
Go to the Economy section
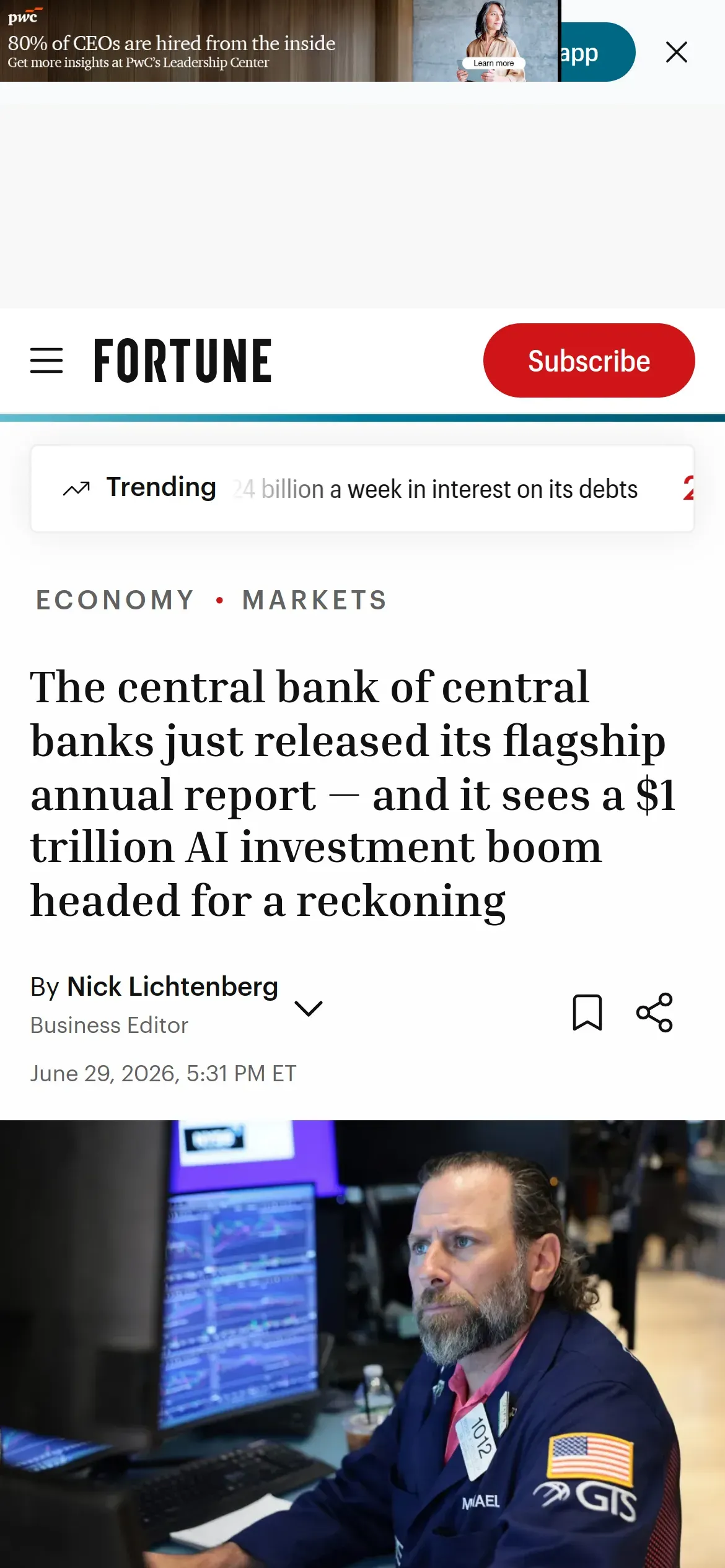point(115,600)
